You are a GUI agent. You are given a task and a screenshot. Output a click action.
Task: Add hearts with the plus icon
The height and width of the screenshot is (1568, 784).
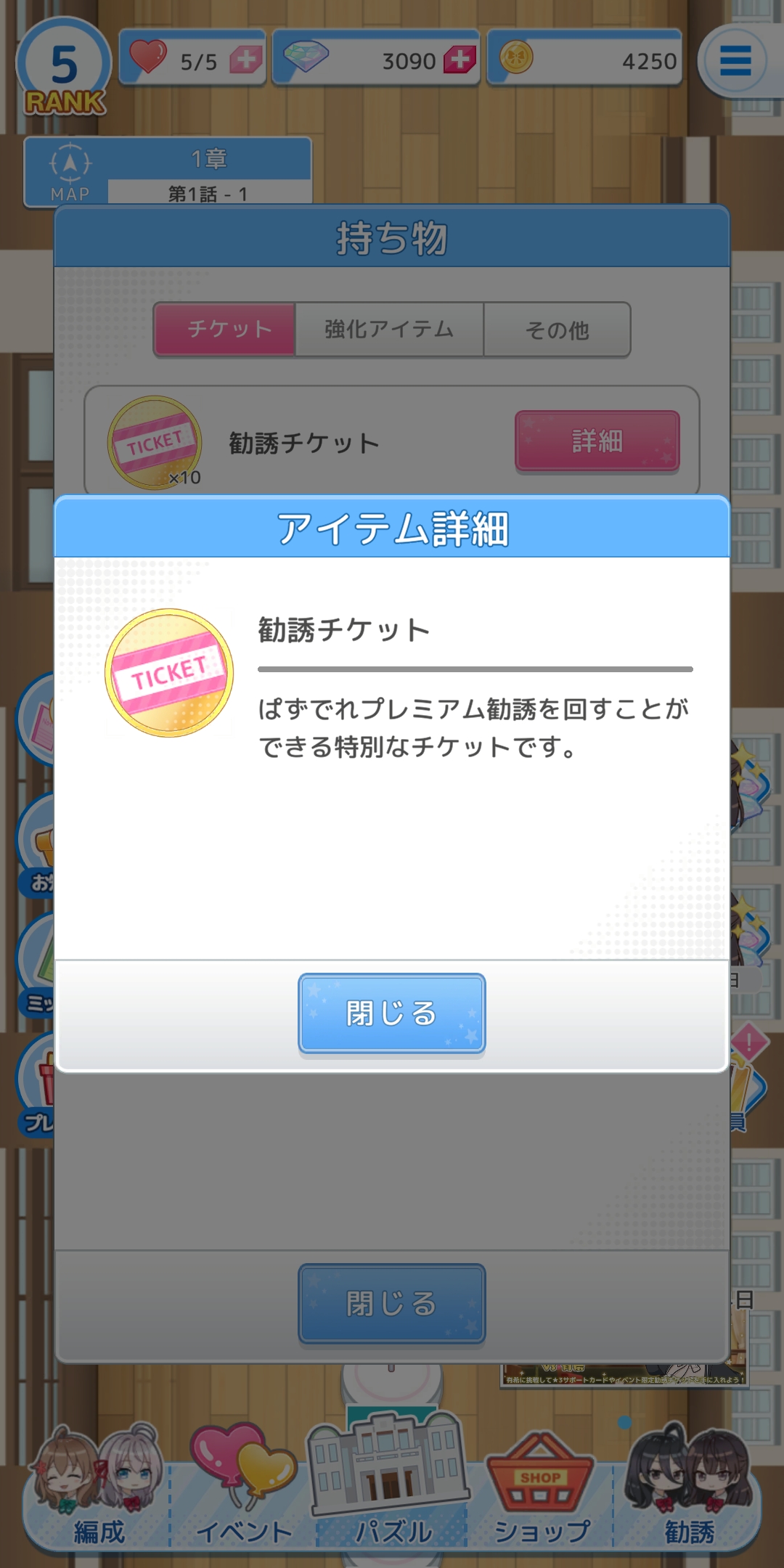[246, 60]
